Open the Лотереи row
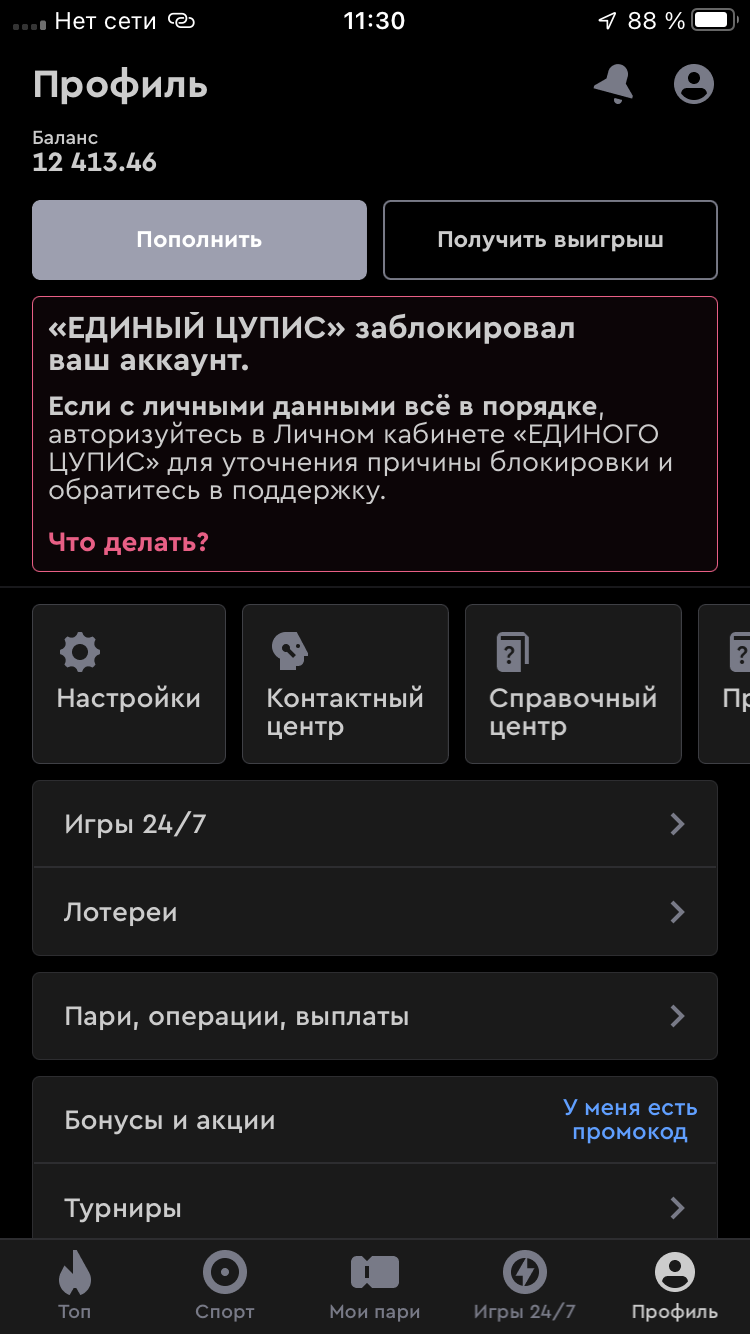The image size is (750, 1334). 375,912
